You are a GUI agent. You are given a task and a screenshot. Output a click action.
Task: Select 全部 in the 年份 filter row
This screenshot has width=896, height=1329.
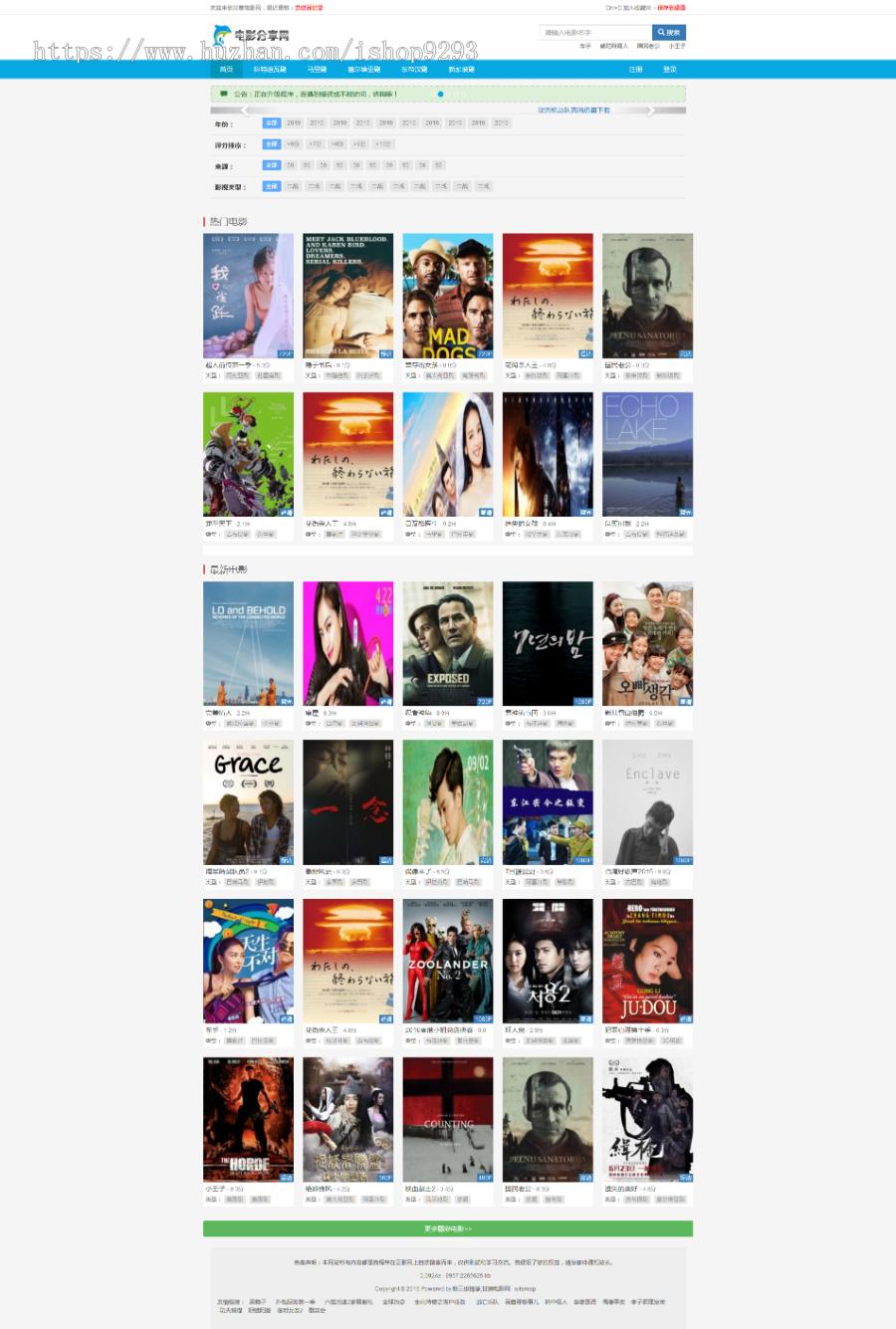tap(271, 123)
